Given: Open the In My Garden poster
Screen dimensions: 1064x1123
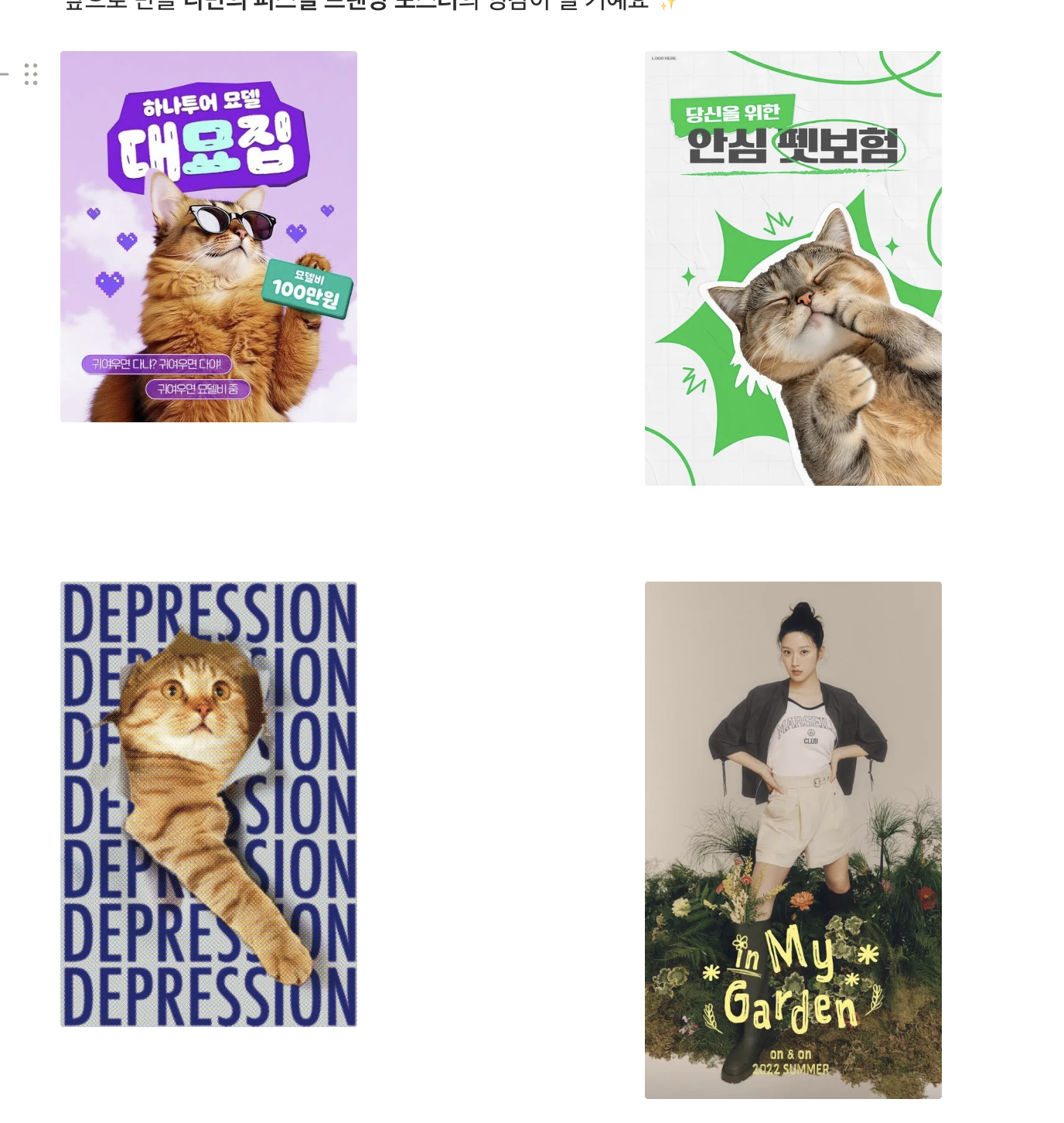Looking at the screenshot, I should 793,840.
